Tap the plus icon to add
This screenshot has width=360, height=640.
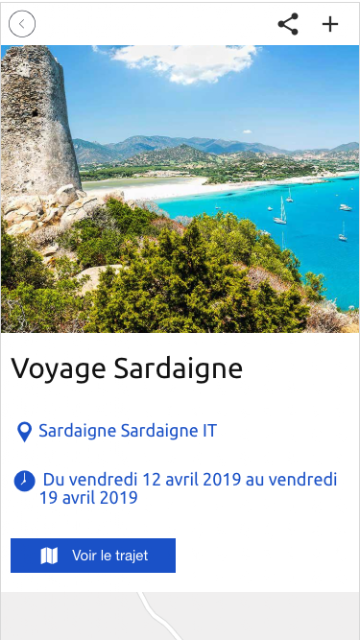(x=330, y=24)
